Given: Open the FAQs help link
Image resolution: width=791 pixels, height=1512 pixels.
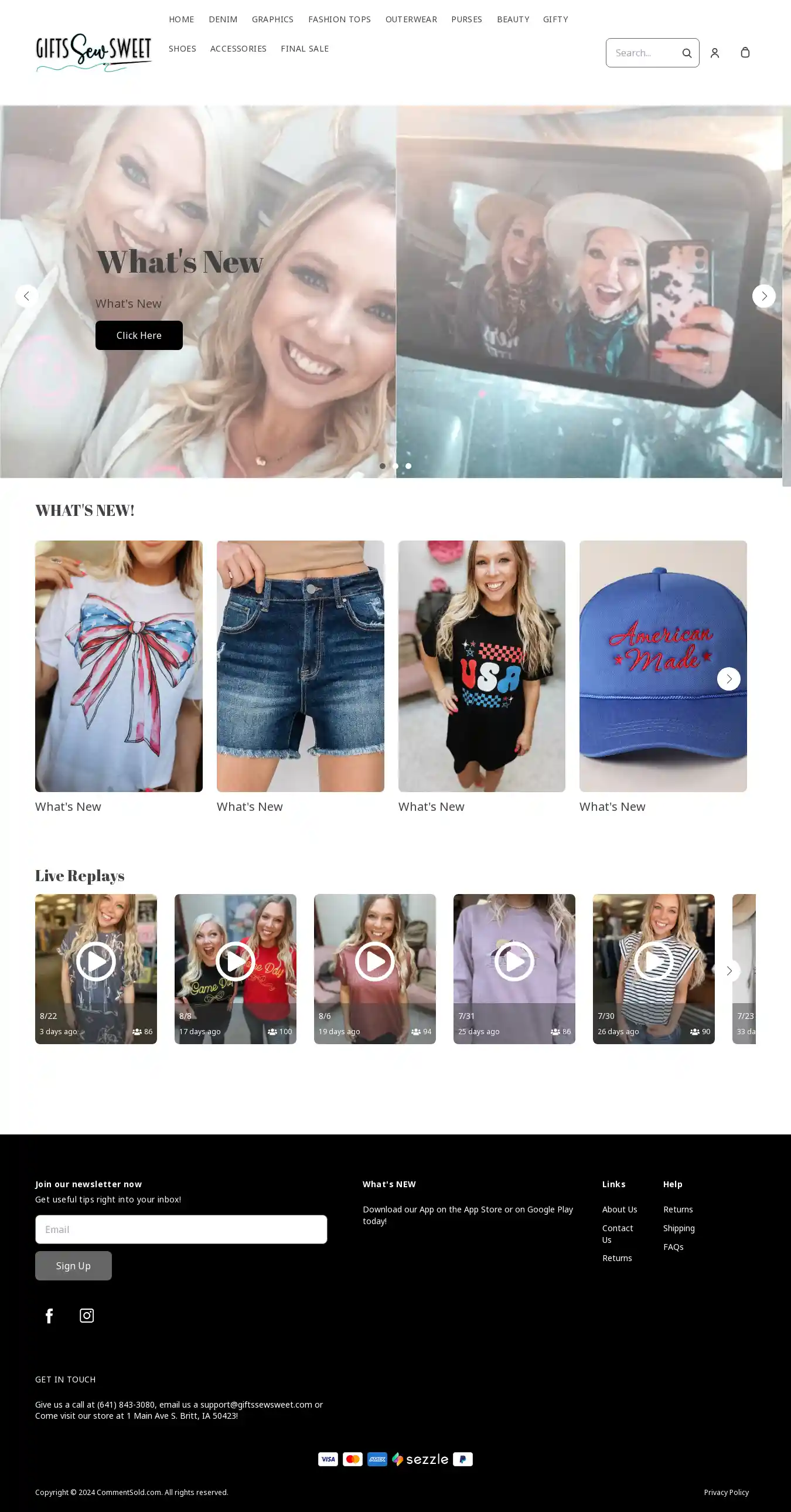Looking at the screenshot, I should pyautogui.click(x=673, y=1246).
